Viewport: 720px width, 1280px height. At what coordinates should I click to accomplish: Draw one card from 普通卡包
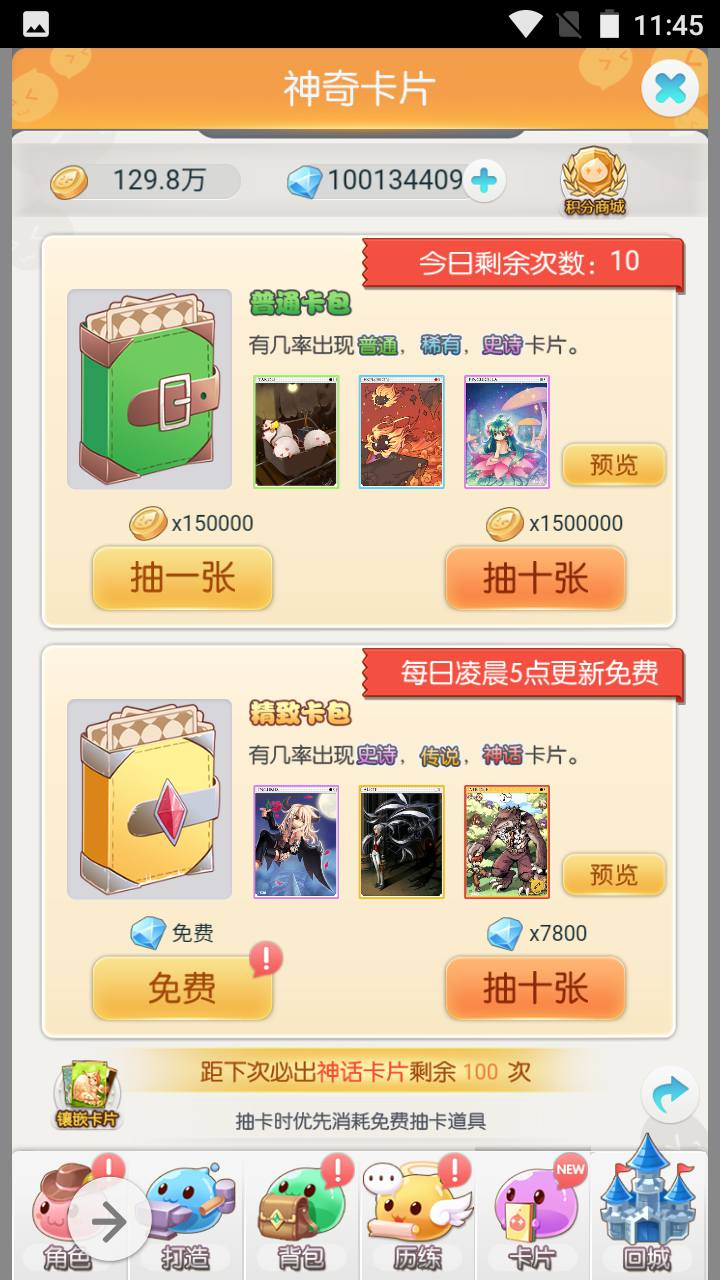(182, 578)
